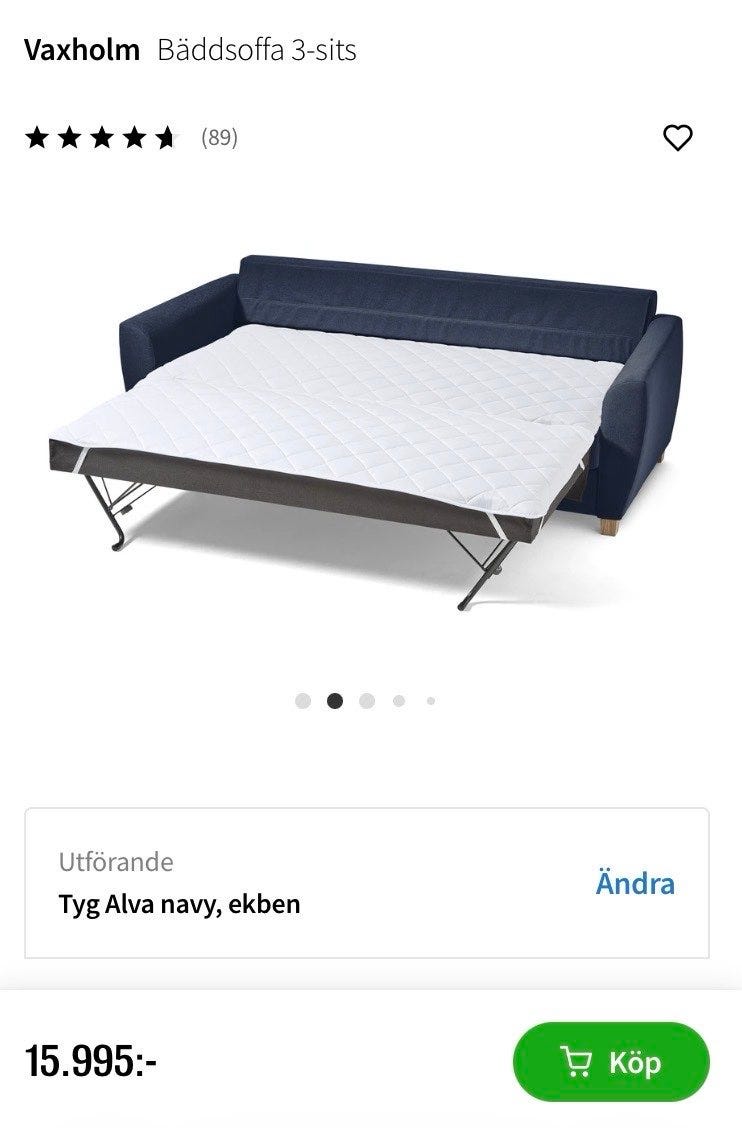Screen dimensions: 742x1128
Task: Tap Ändra to change the Utförande option
Action: point(635,884)
